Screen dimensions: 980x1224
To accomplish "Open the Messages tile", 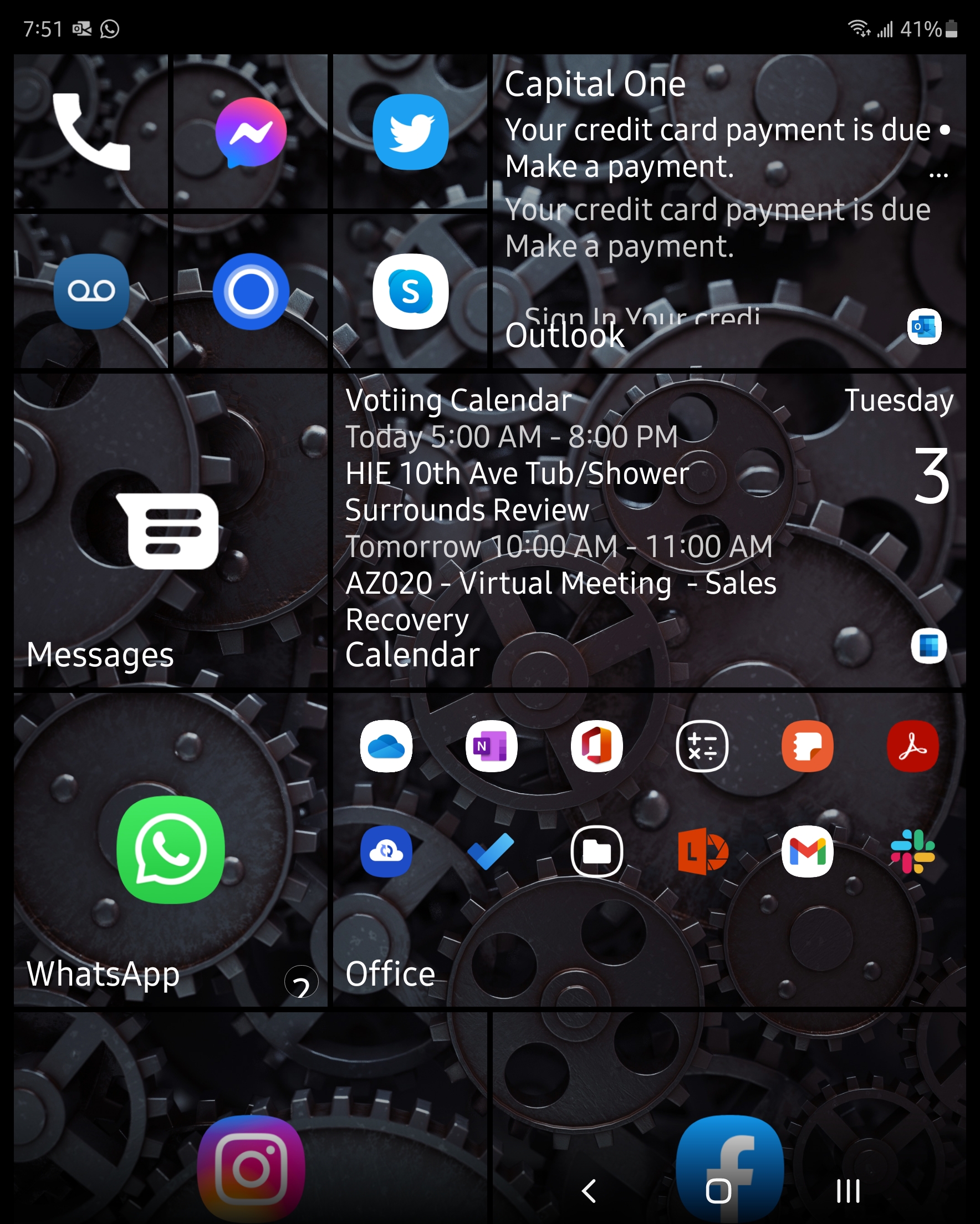I will [x=170, y=531].
